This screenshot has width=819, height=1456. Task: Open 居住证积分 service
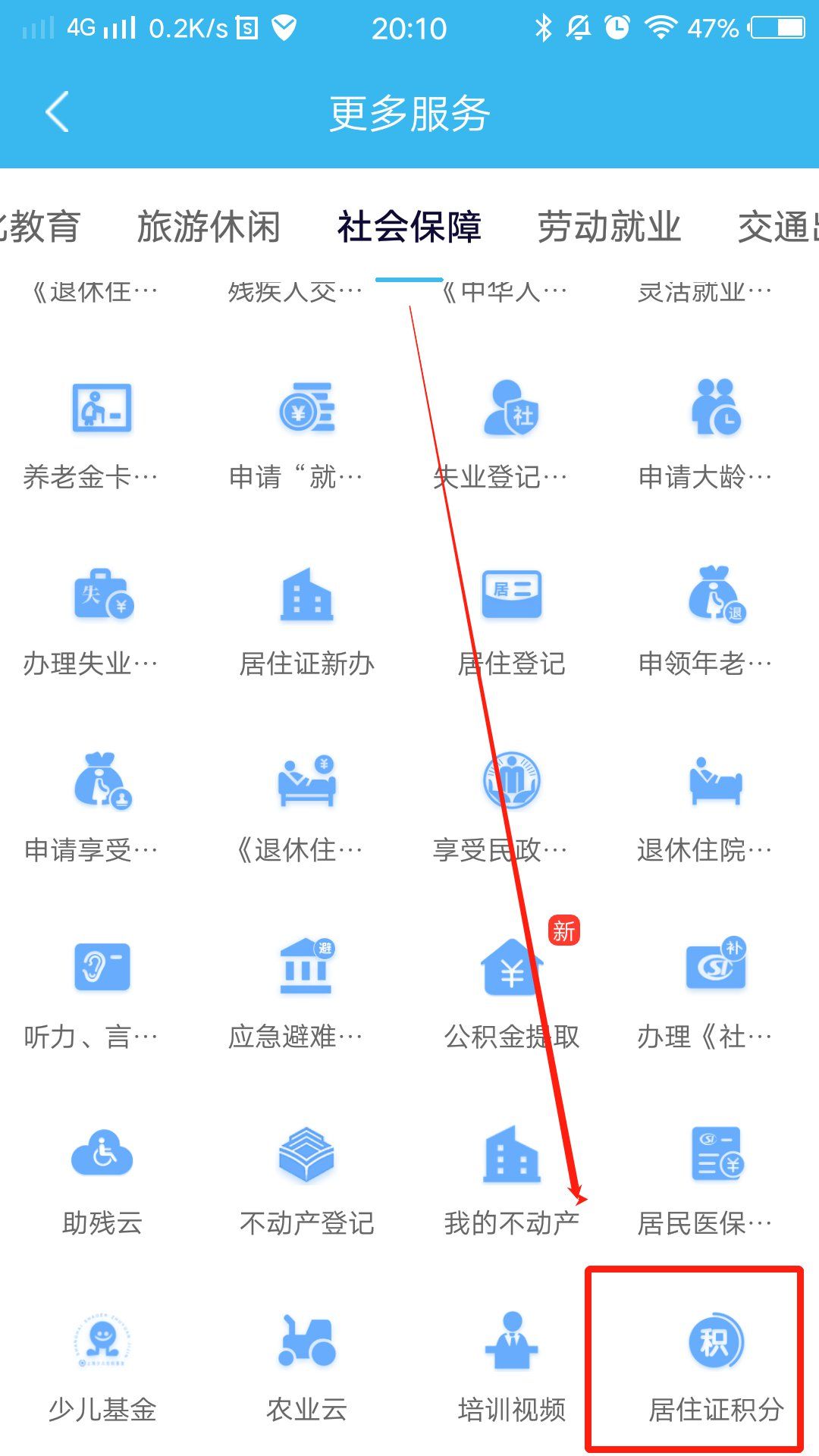tap(716, 1361)
